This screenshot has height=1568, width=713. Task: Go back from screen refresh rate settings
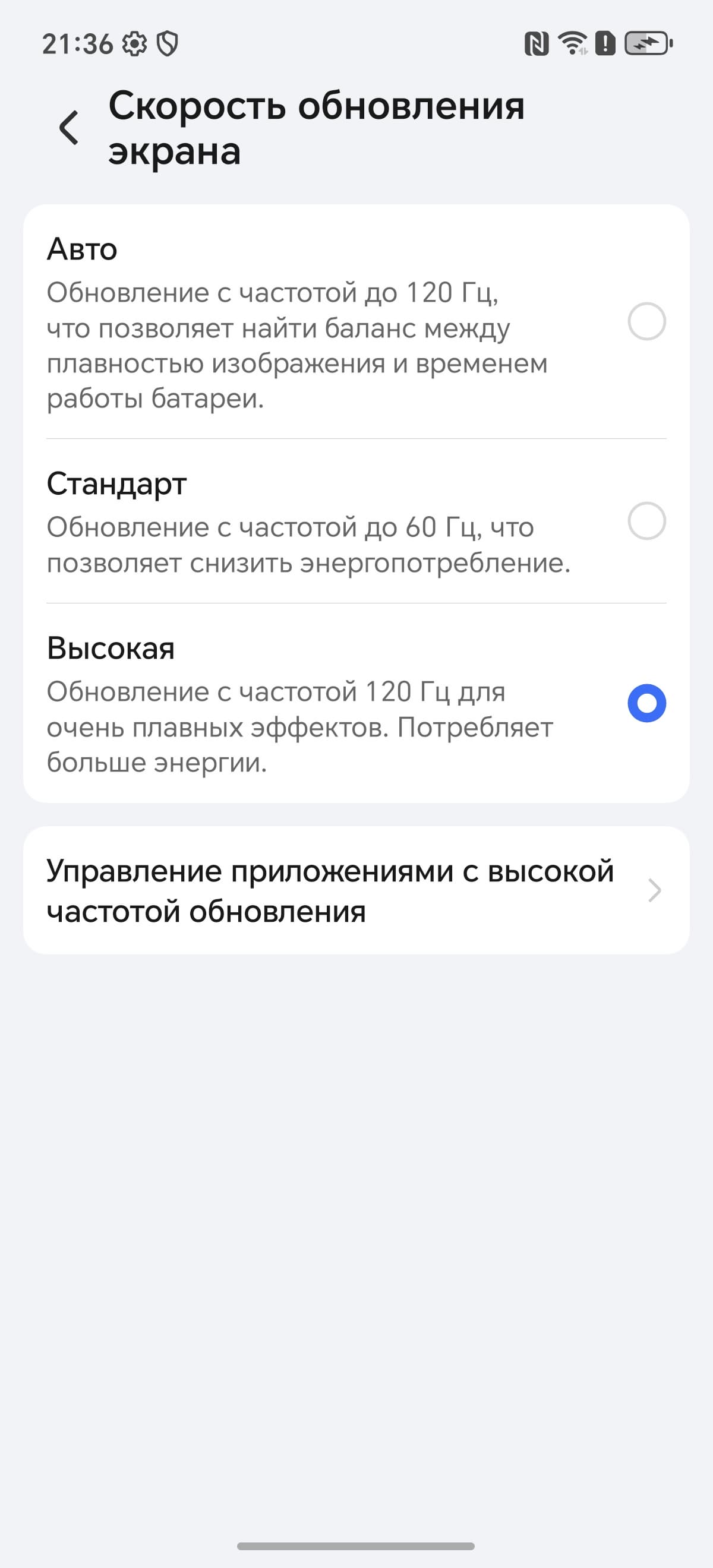70,128
